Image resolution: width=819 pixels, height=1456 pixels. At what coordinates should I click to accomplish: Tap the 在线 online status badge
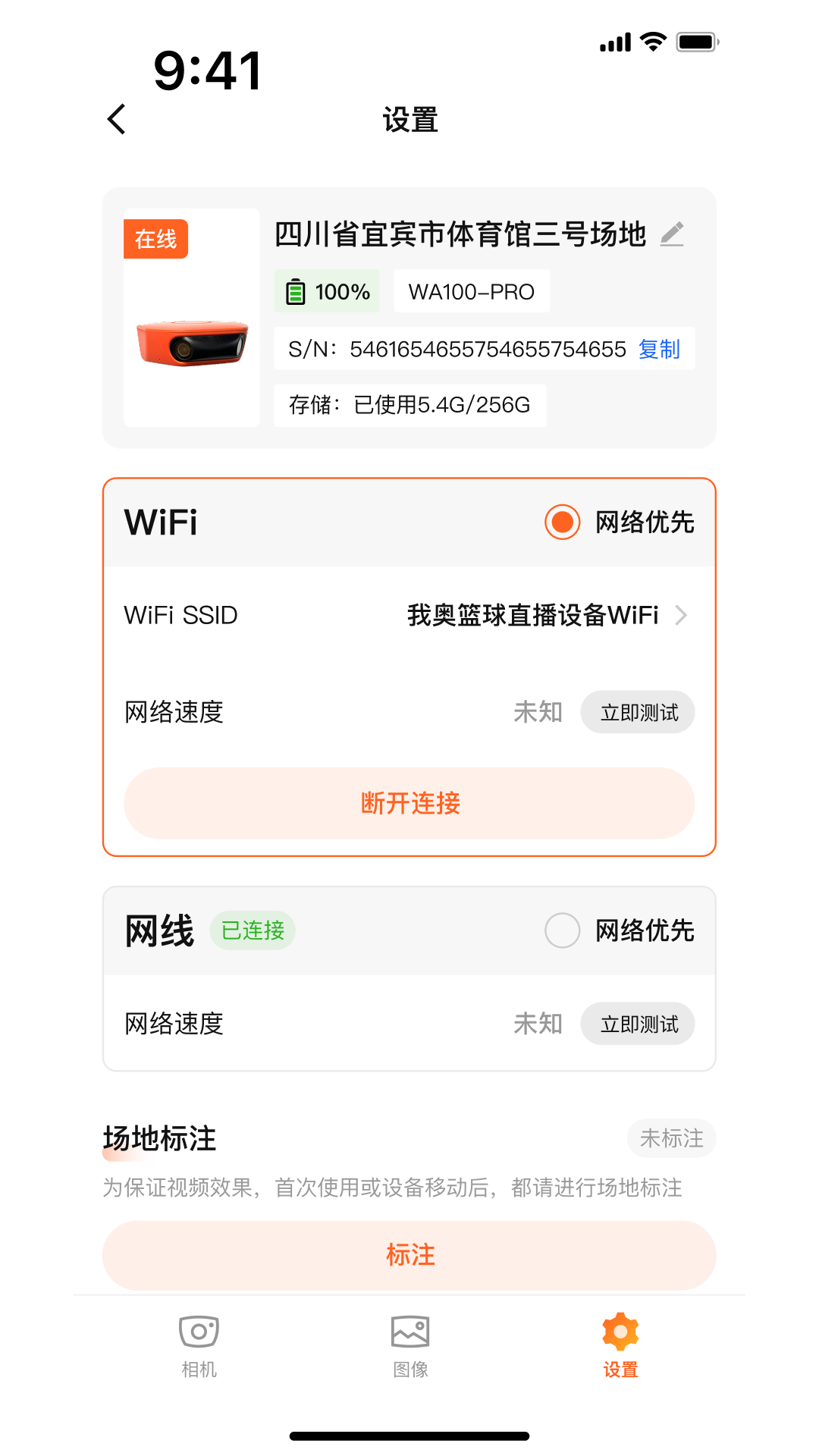(155, 238)
